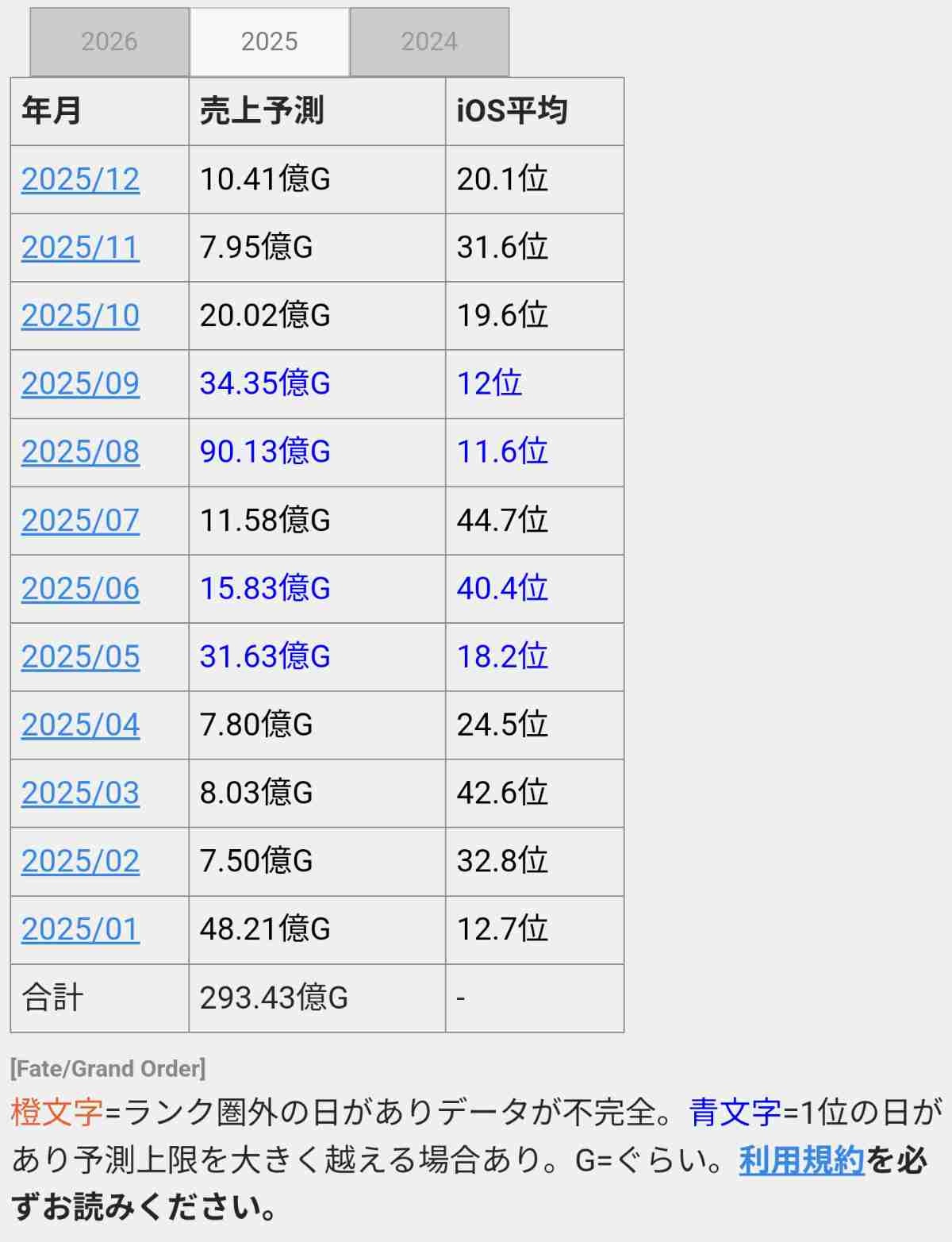Open the 2025/01 monthly link
952x1242 pixels.
(80, 930)
